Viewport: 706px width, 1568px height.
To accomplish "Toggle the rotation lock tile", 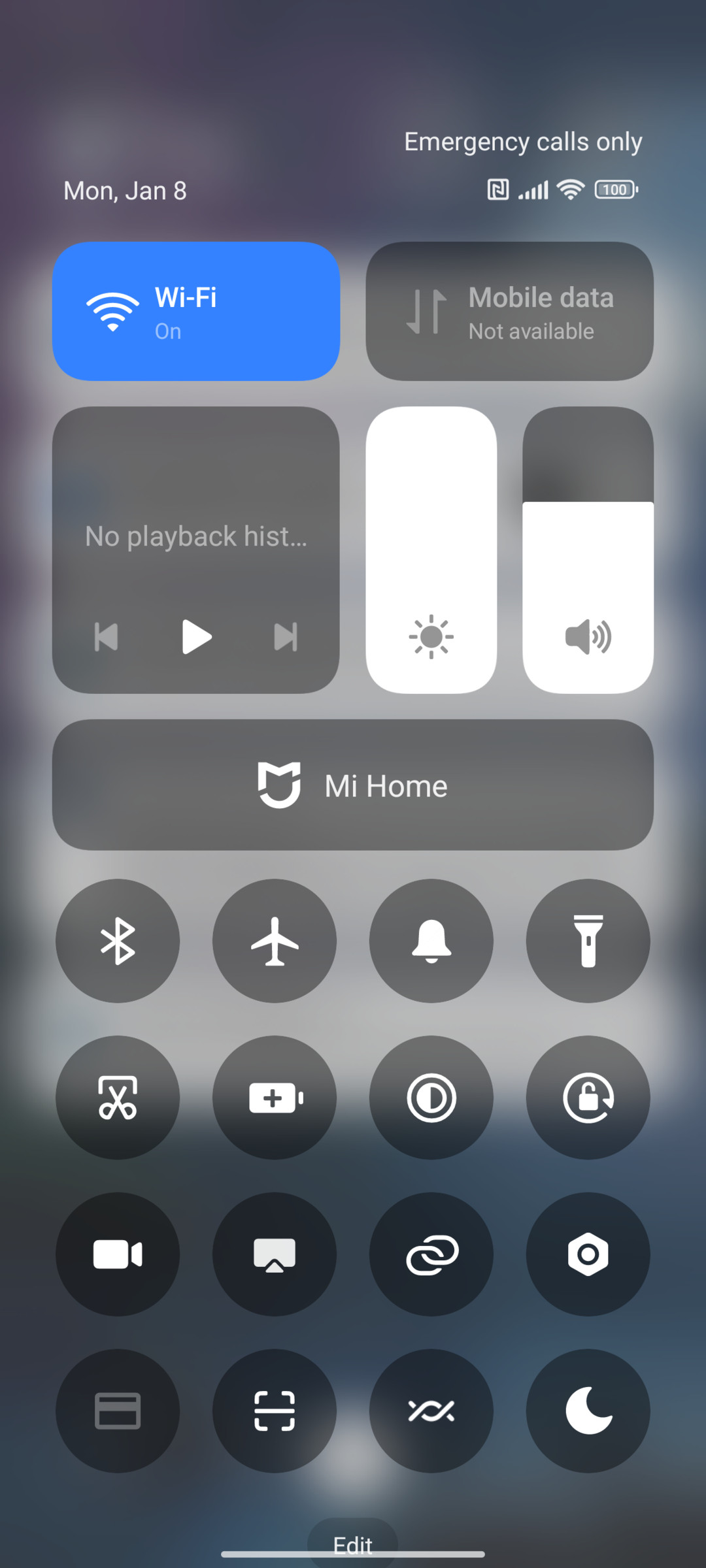I will click(588, 1098).
